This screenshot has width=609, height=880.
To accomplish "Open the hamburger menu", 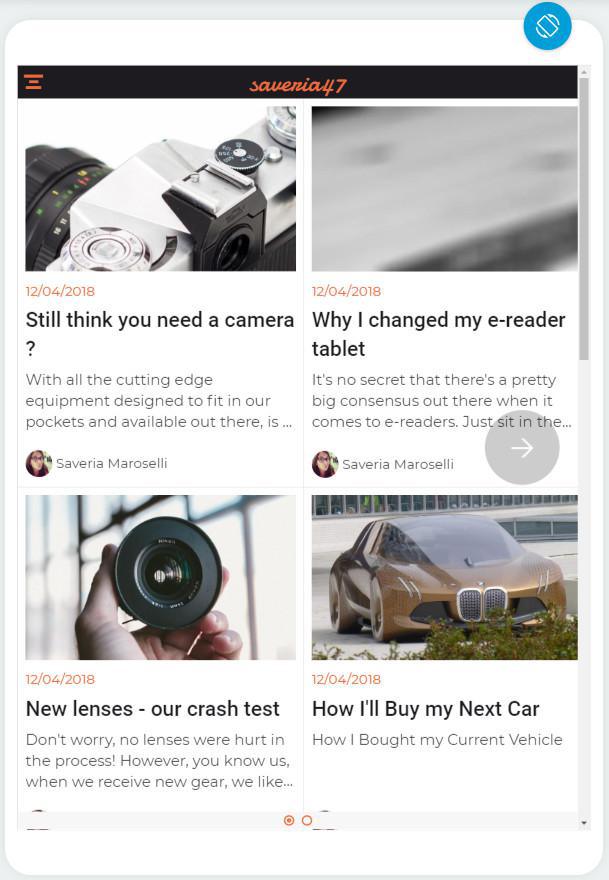I will [34, 82].
